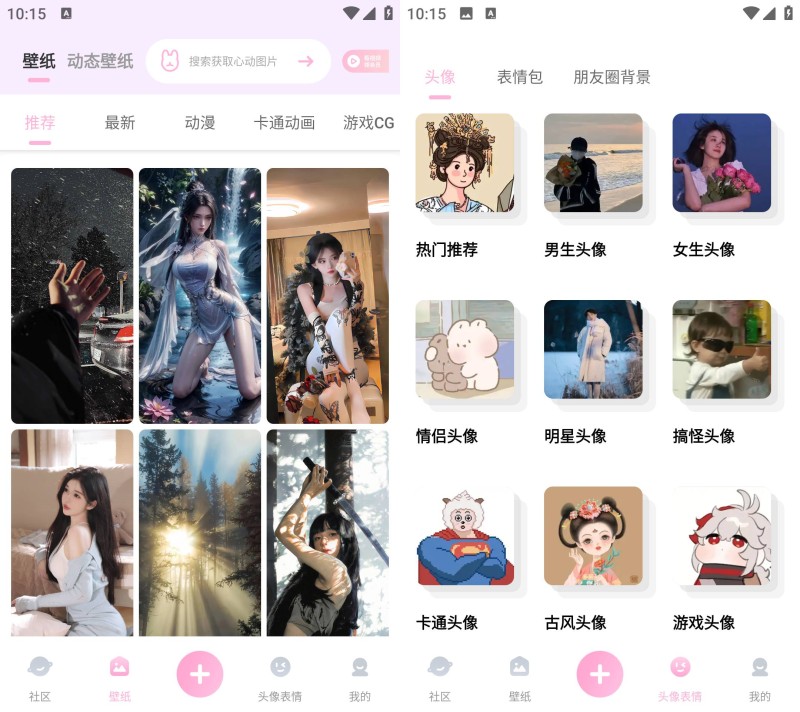Select the 最新 wallpaper category
The width and height of the screenshot is (800, 712).
tap(120, 123)
